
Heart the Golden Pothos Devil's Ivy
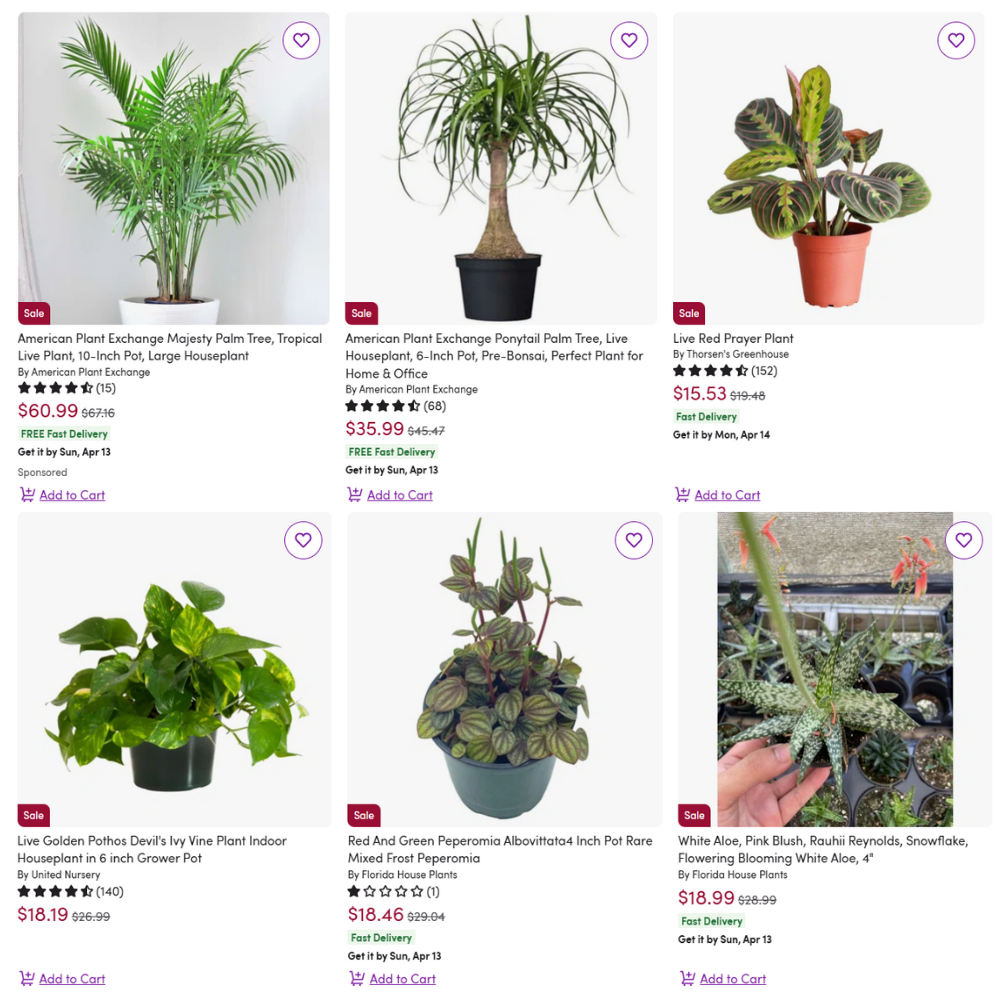pos(303,541)
